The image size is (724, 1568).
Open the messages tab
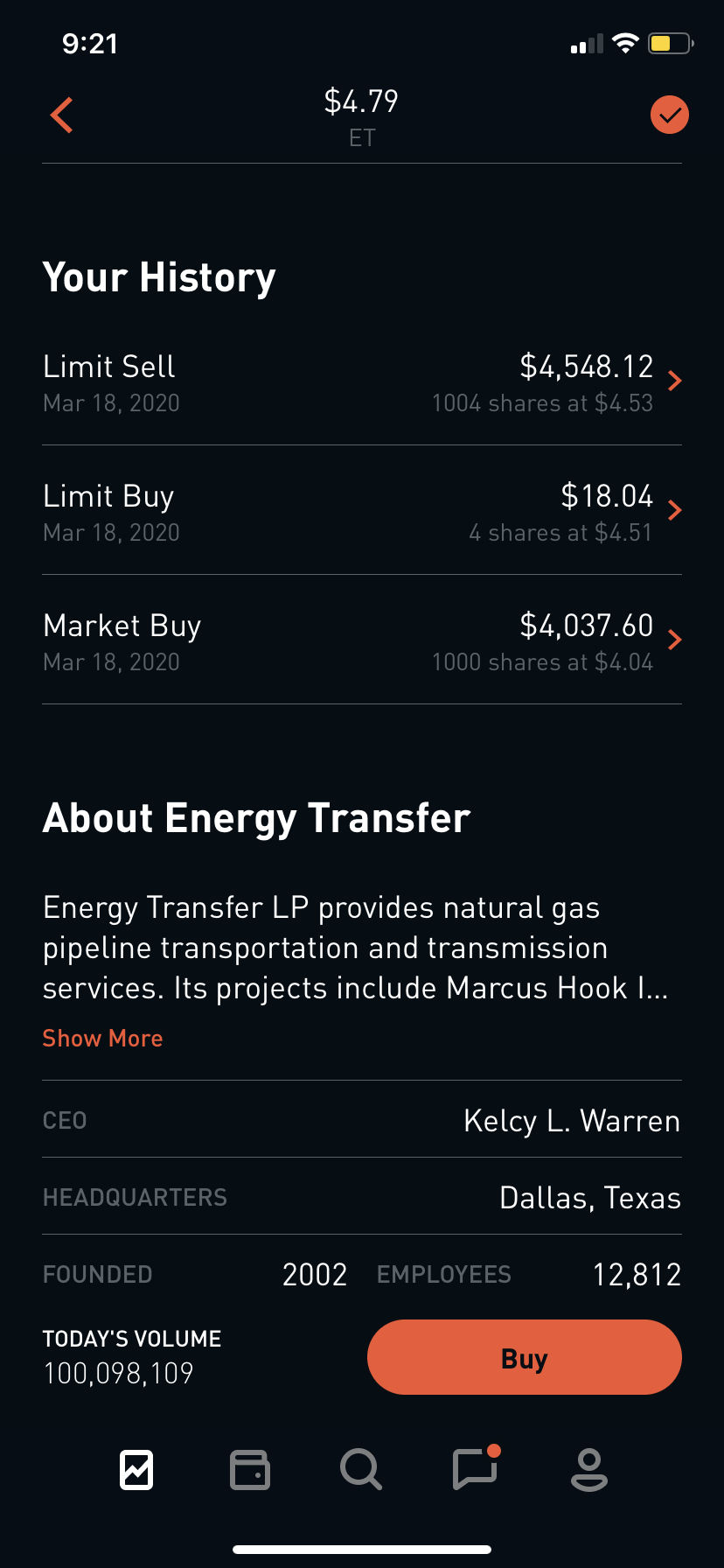[x=475, y=1469]
